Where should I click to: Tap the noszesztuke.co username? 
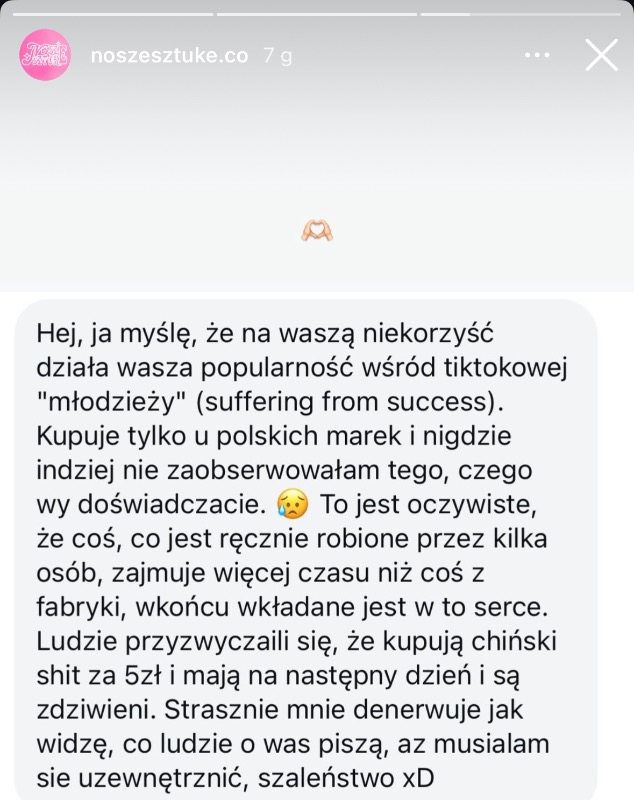[x=169, y=56]
